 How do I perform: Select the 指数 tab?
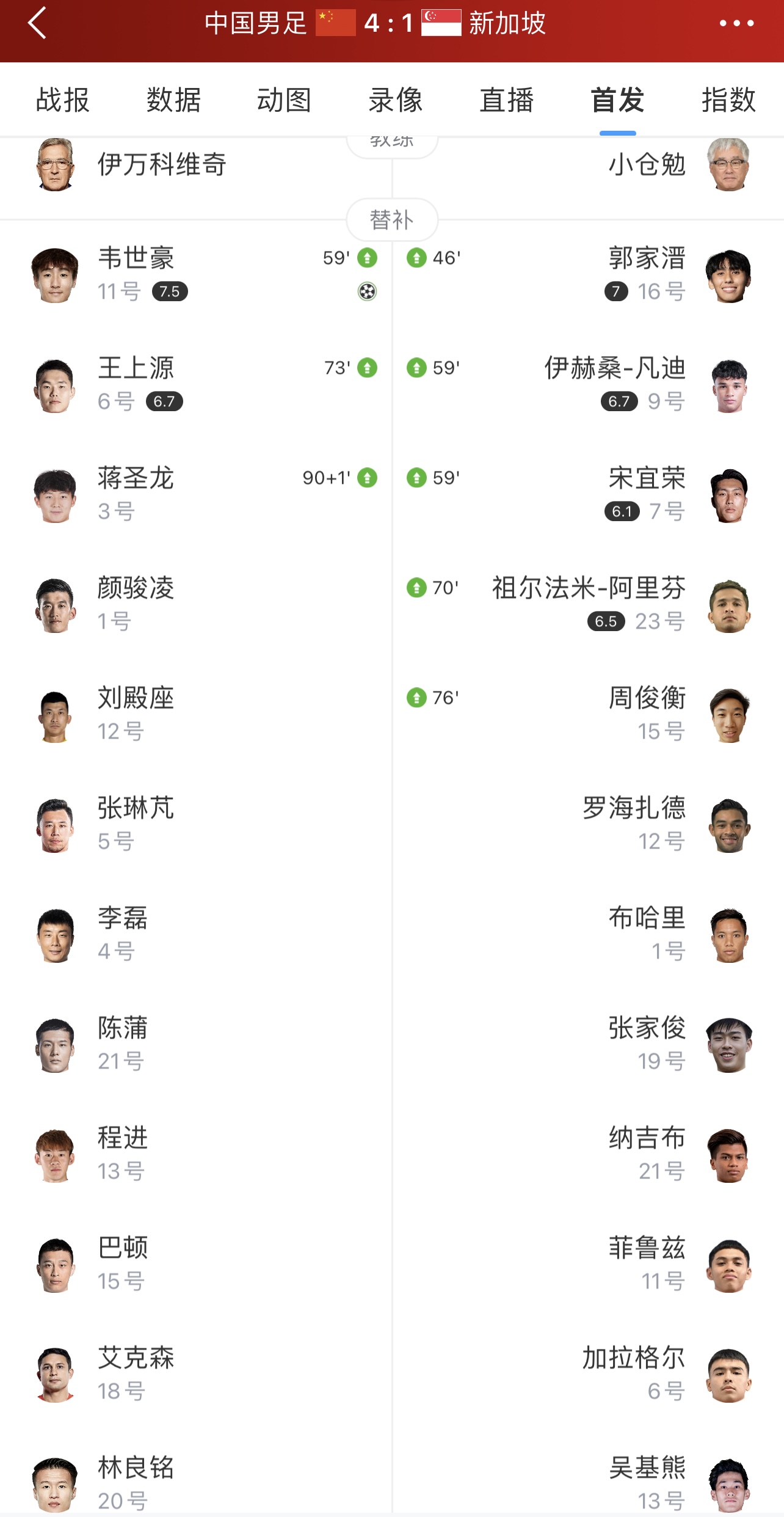pos(728,100)
